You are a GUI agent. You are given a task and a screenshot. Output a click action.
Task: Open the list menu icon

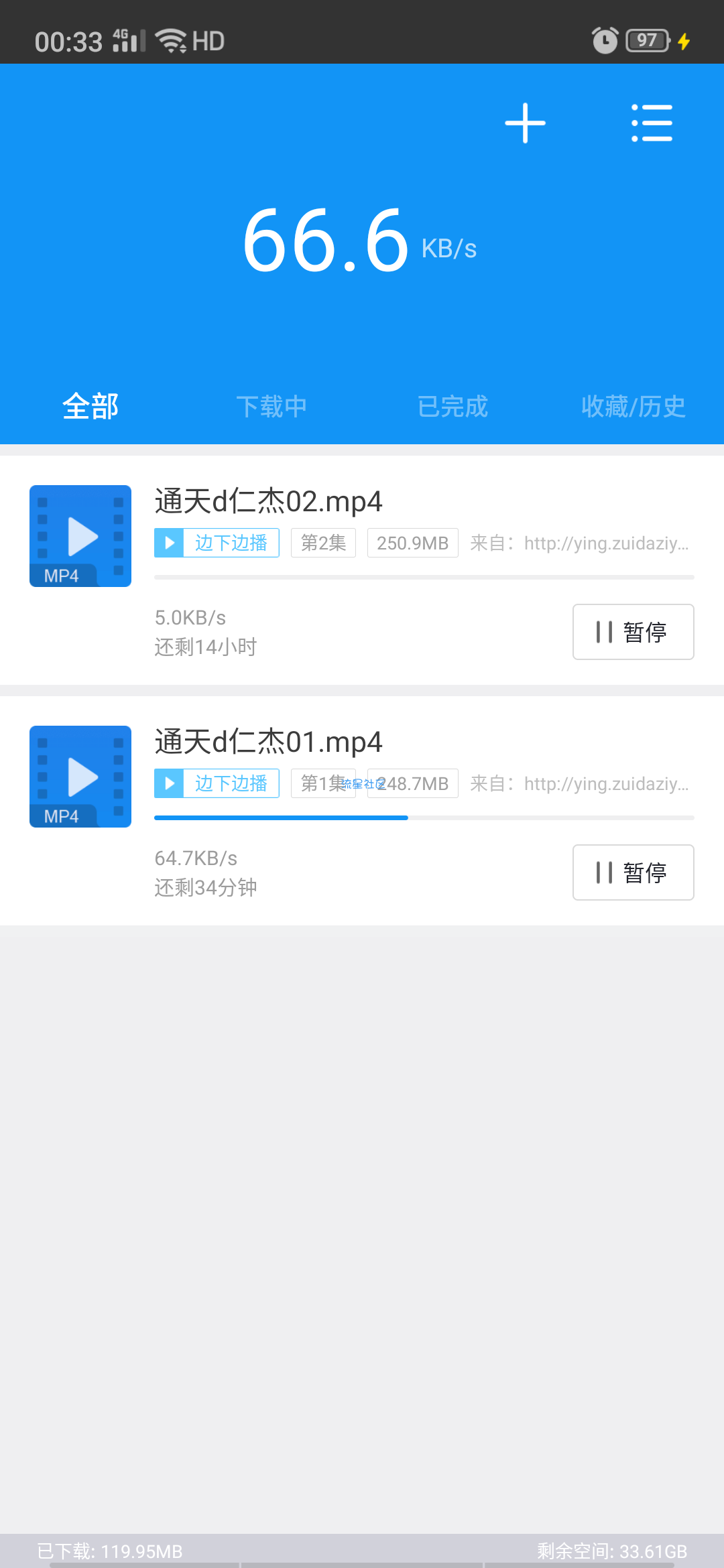click(652, 123)
